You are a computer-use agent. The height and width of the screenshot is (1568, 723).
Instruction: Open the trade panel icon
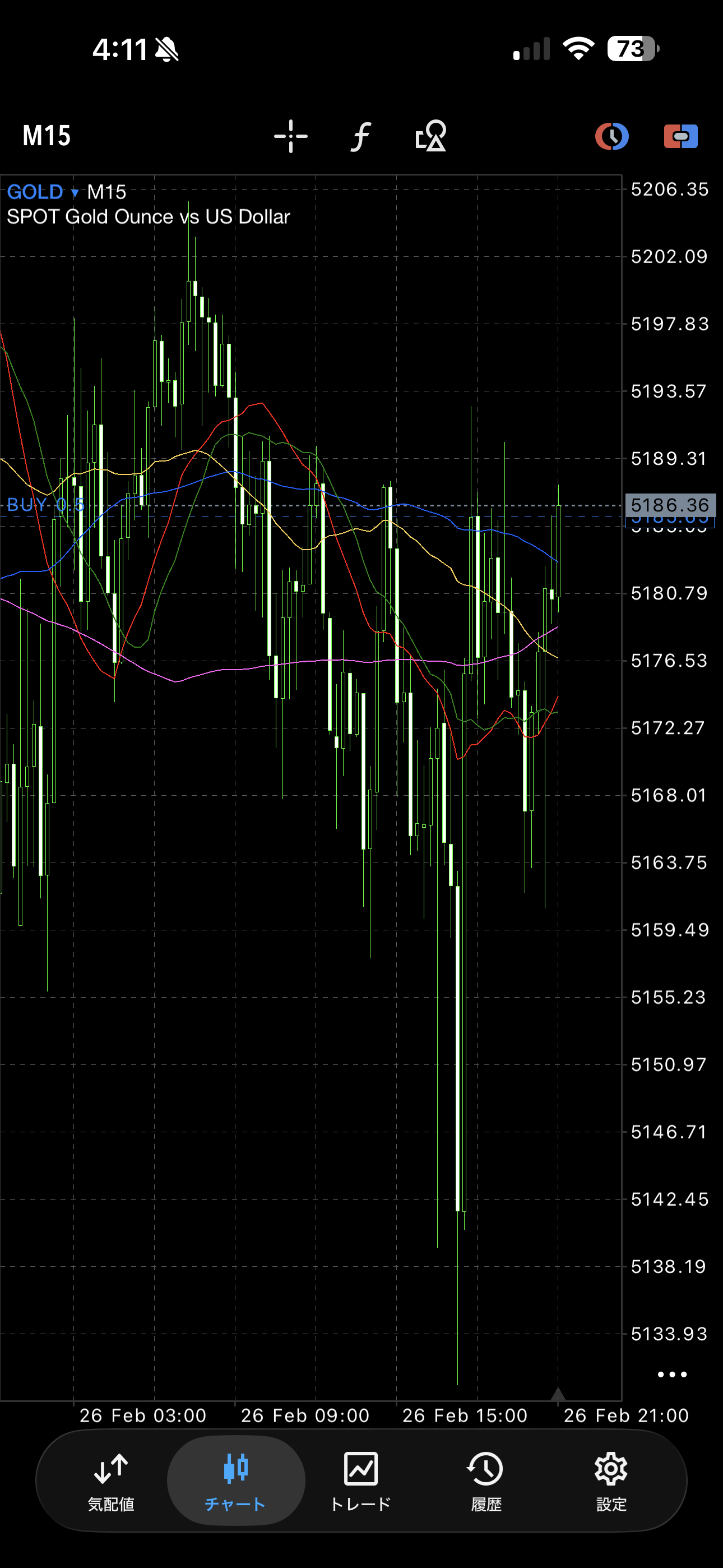[x=680, y=136]
